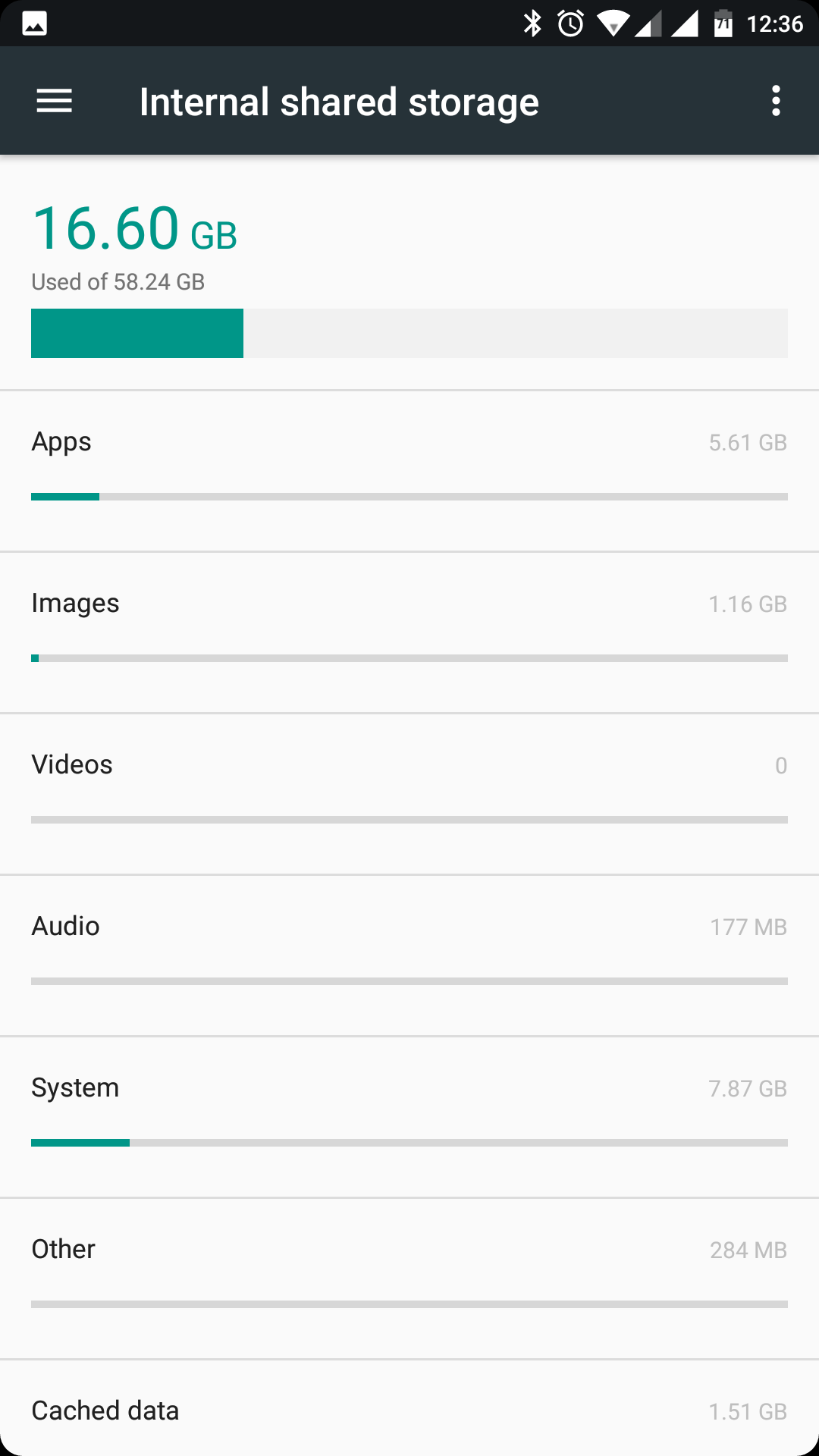The width and height of the screenshot is (819, 1456).
Task: Tap the System storage row
Action: click(409, 1117)
